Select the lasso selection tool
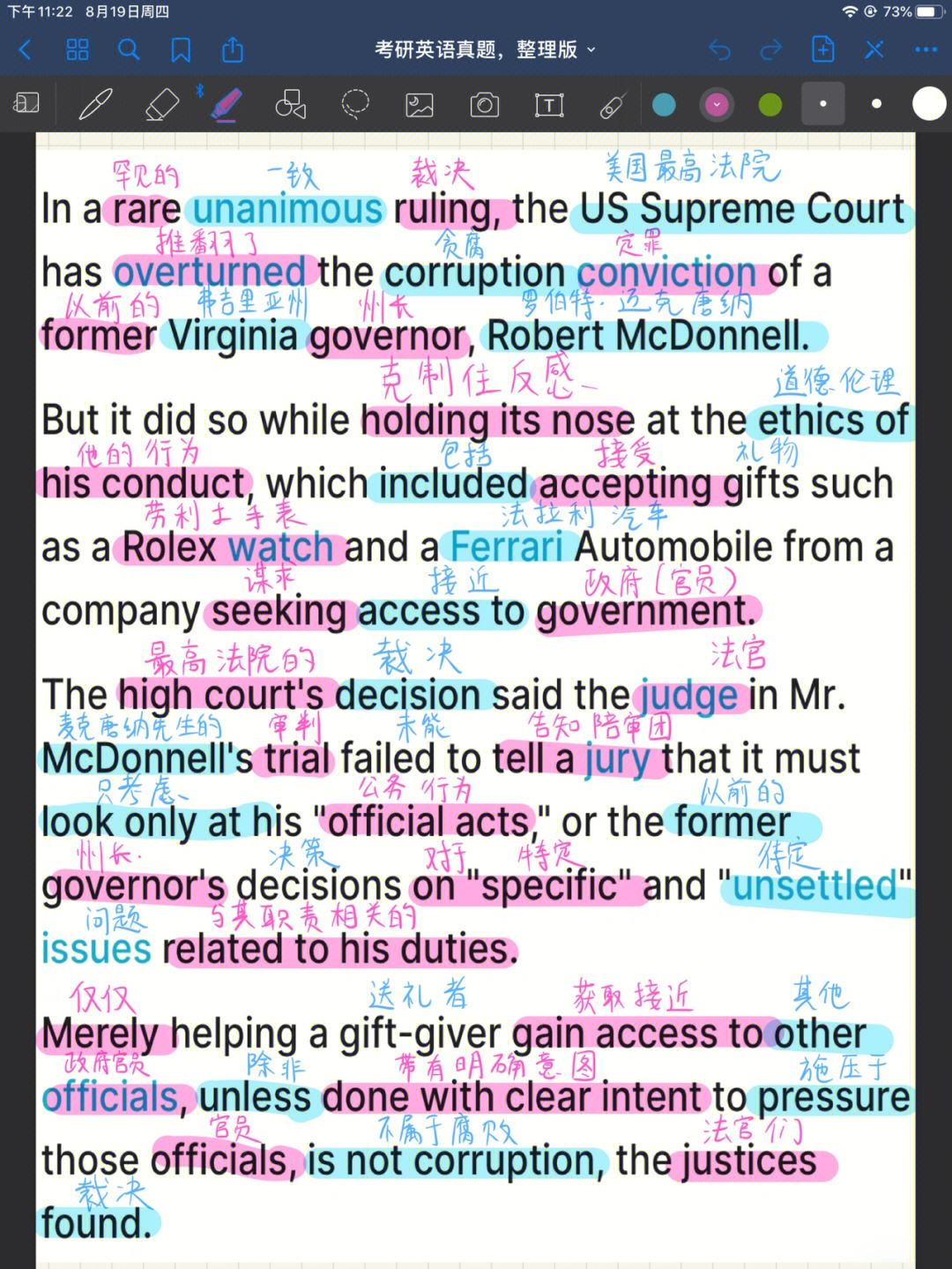 coord(355,105)
